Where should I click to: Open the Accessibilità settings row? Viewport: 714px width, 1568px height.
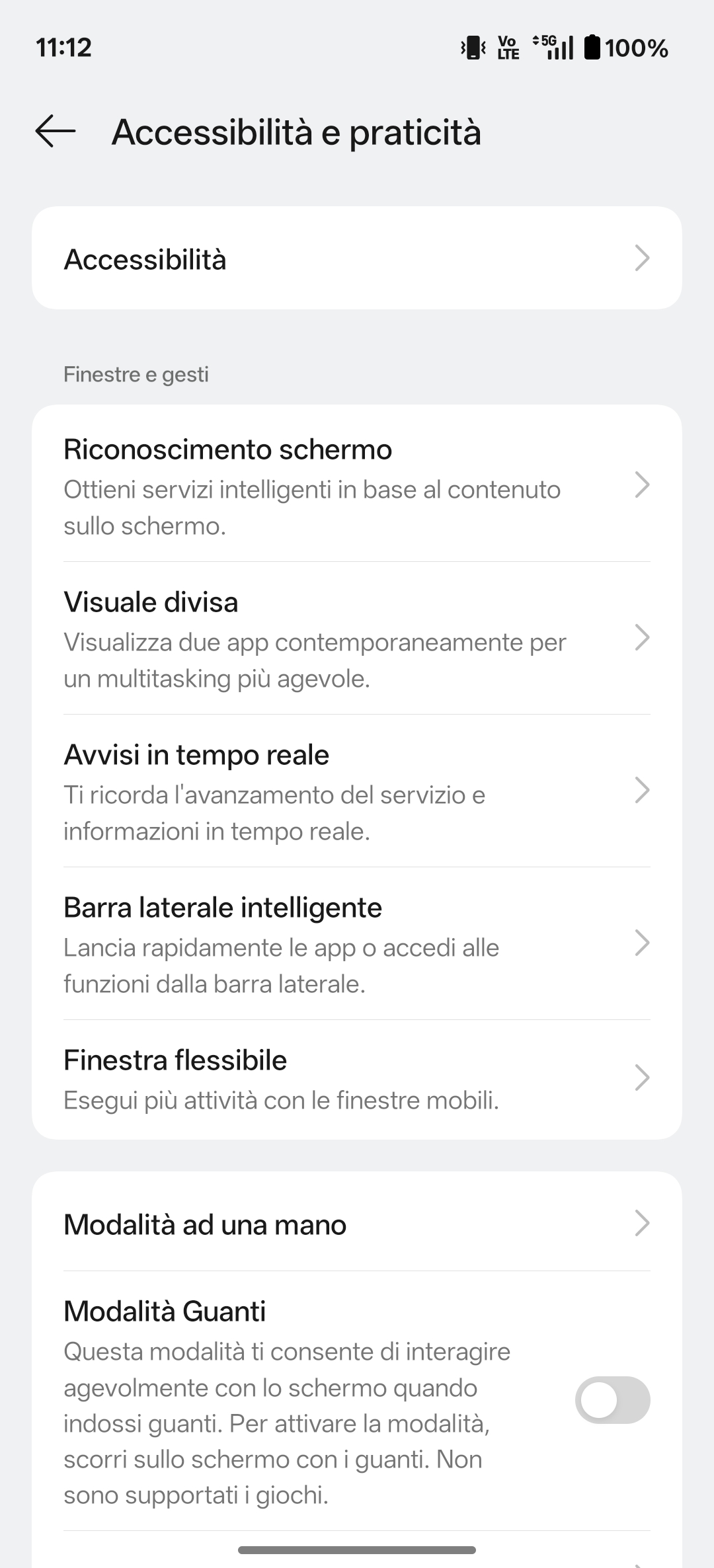(x=357, y=258)
